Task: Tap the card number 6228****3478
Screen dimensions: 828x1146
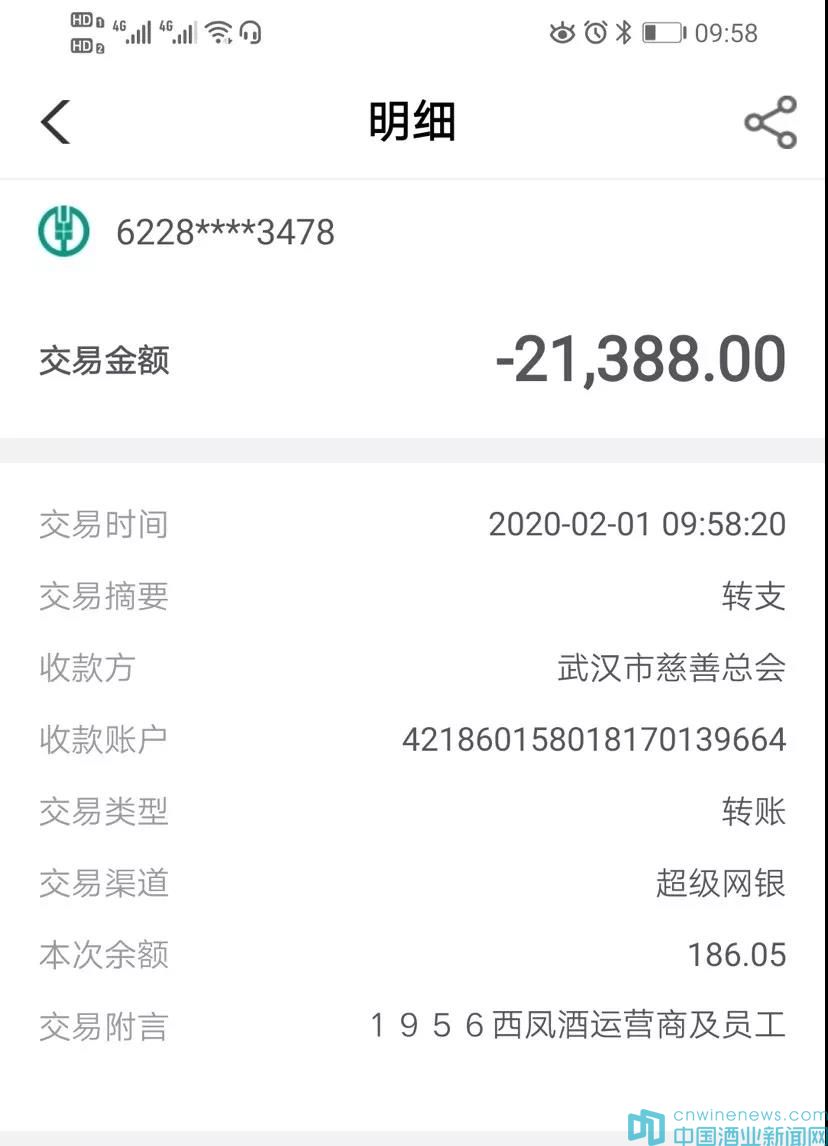Action: (225, 231)
